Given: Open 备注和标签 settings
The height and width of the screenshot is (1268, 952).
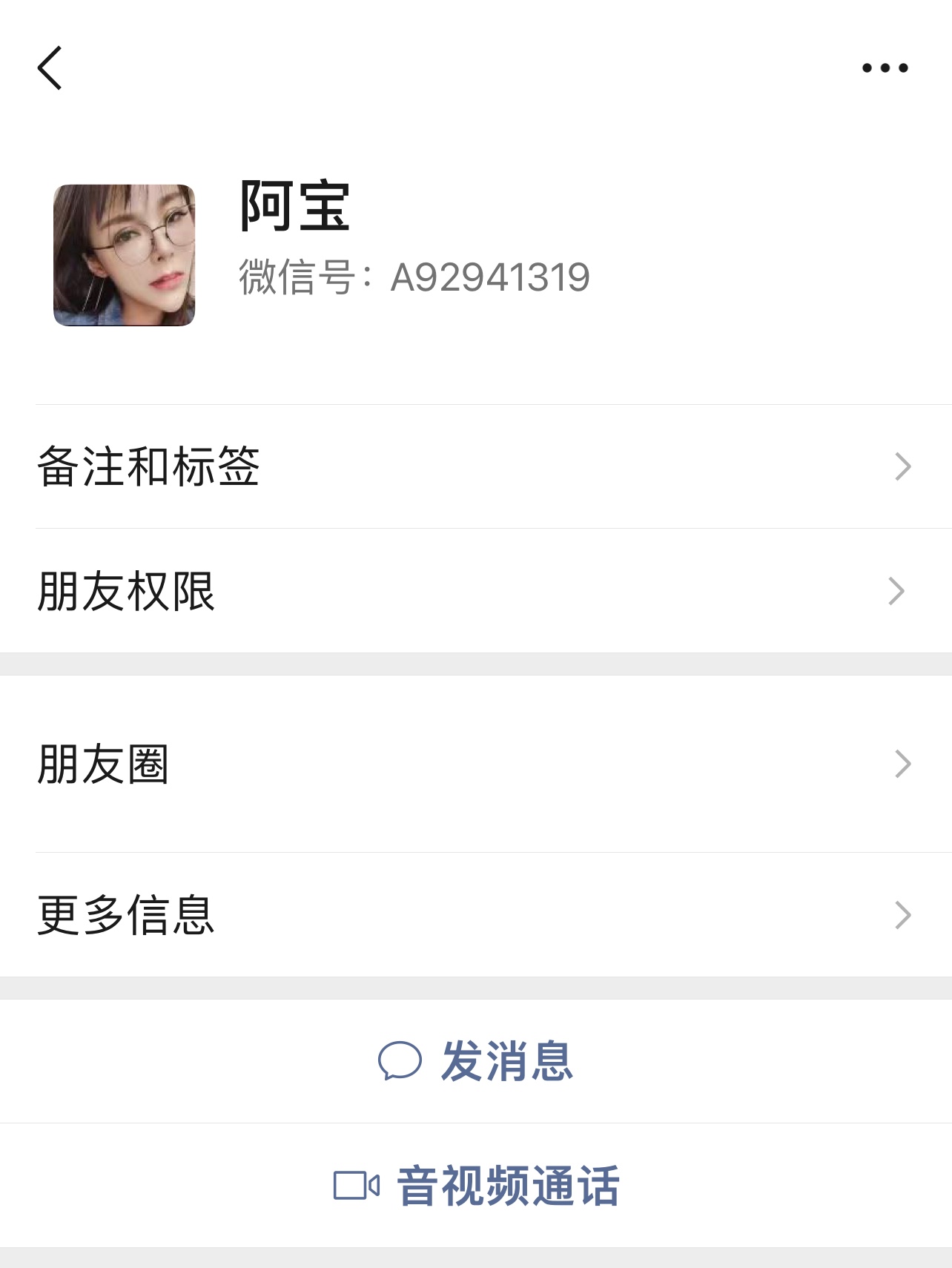Looking at the screenshot, I should [475, 466].
